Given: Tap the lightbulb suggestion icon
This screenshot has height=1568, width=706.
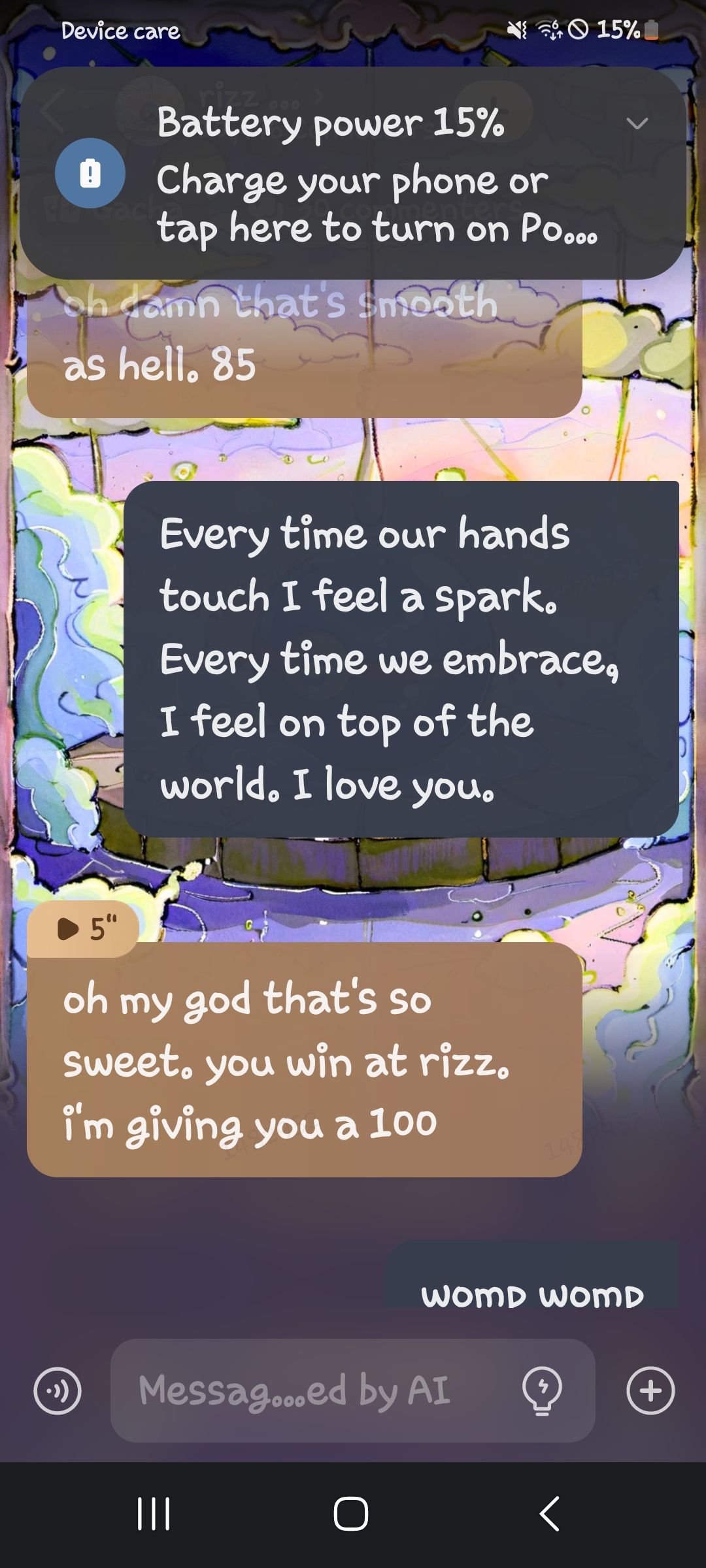Looking at the screenshot, I should tap(542, 1390).
